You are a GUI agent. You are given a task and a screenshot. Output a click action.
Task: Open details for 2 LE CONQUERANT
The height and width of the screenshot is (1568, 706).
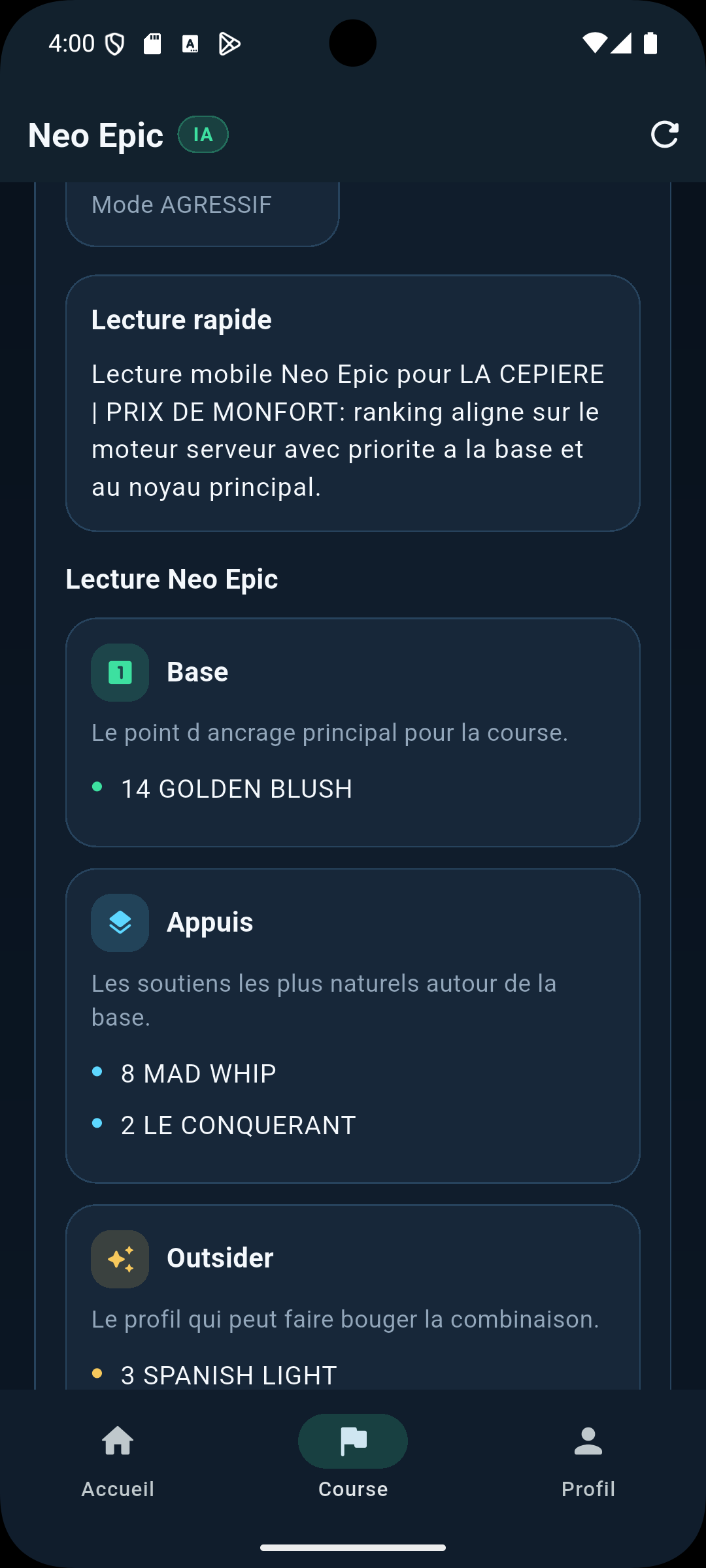(237, 1124)
